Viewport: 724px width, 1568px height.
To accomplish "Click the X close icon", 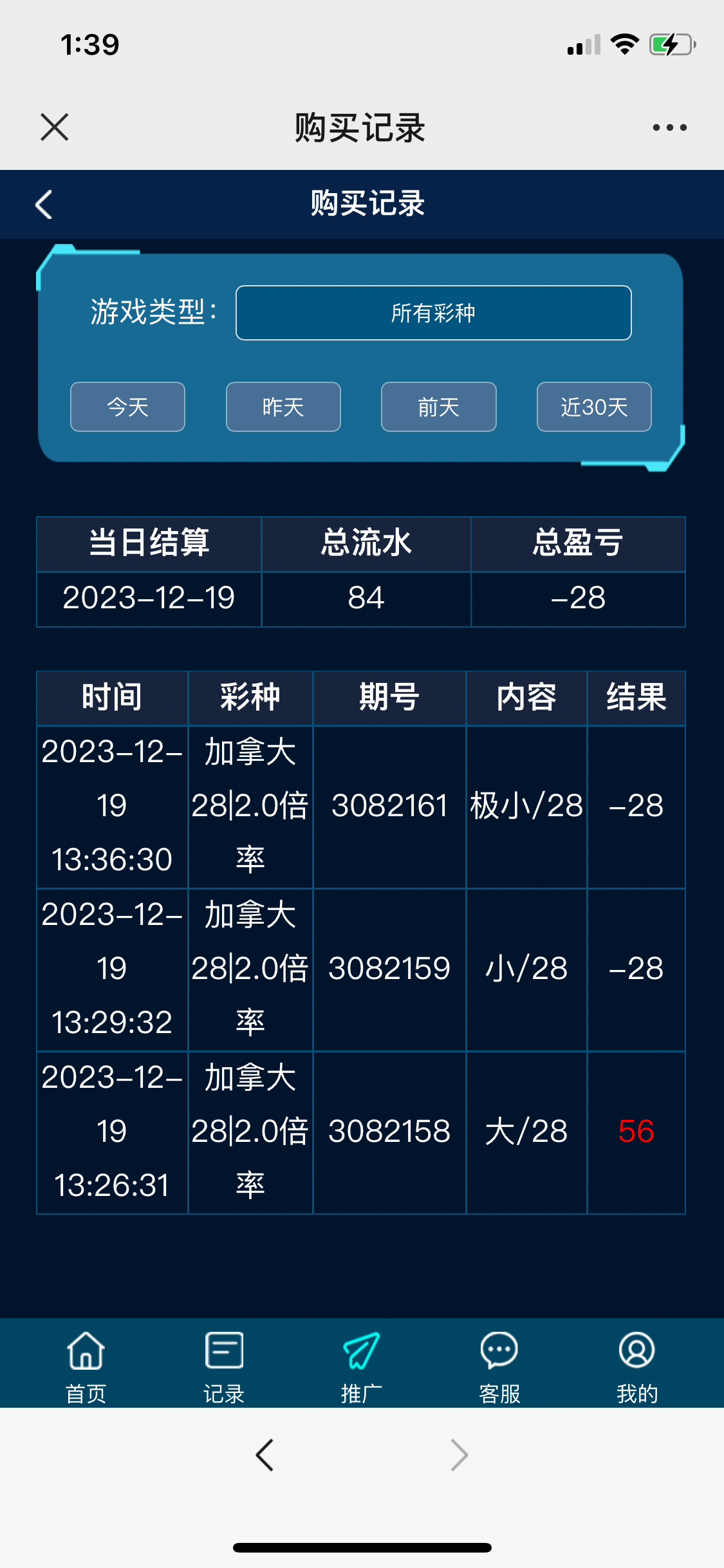I will click(53, 127).
